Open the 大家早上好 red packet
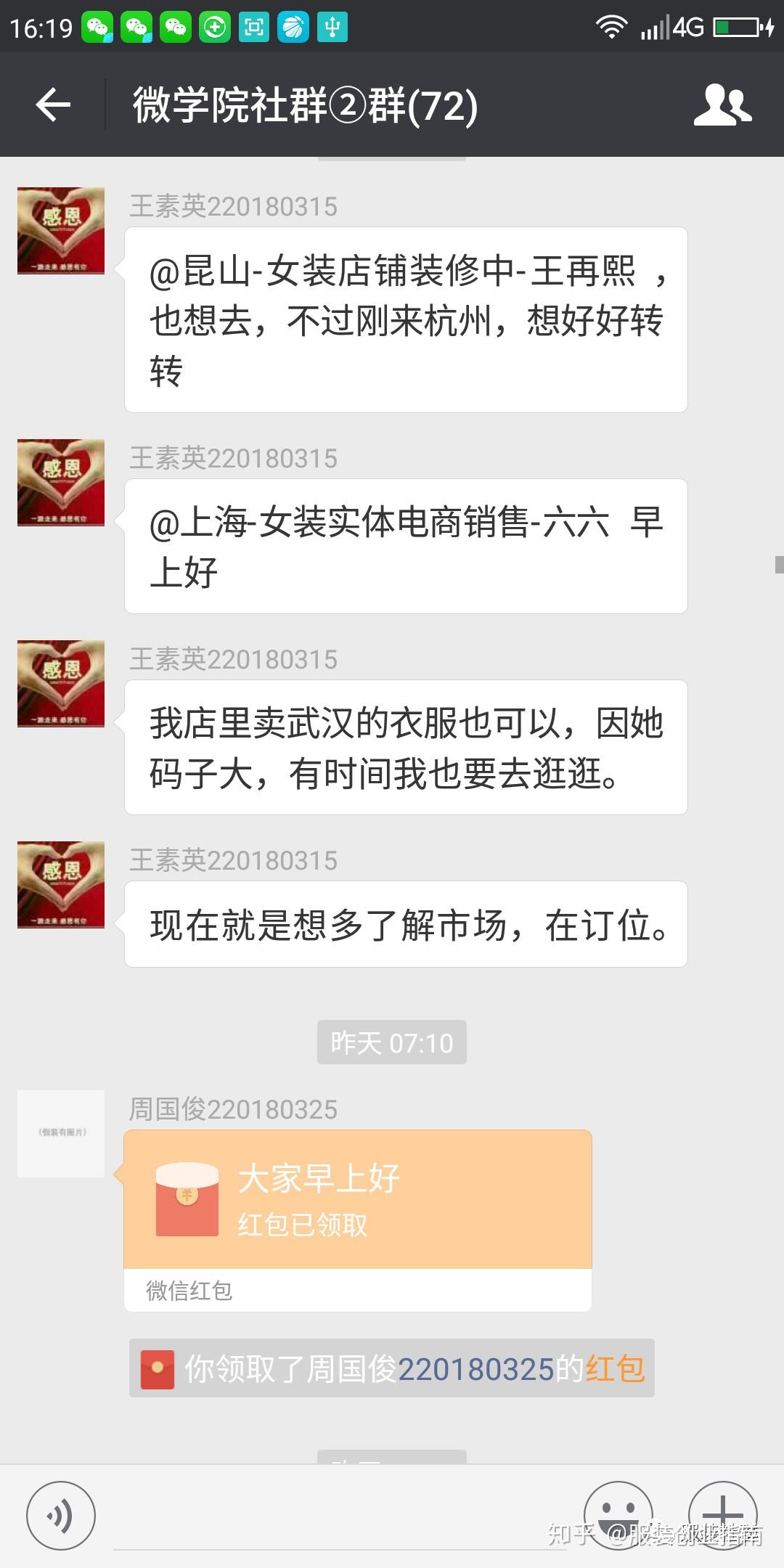The height and width of the screenshot is (1568, 784). click(x=358, y=1200)
